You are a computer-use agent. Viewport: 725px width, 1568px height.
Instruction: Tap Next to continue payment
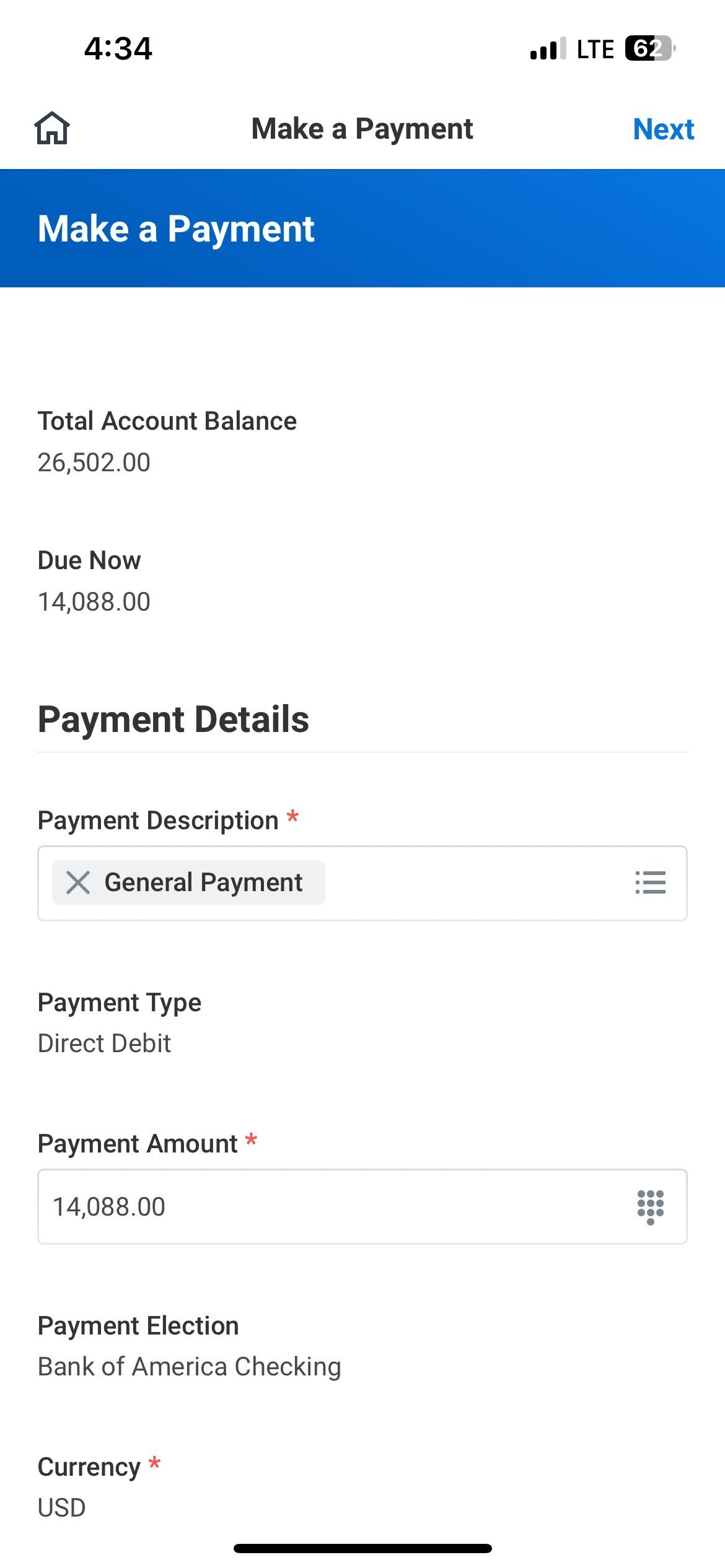[663, 129]
